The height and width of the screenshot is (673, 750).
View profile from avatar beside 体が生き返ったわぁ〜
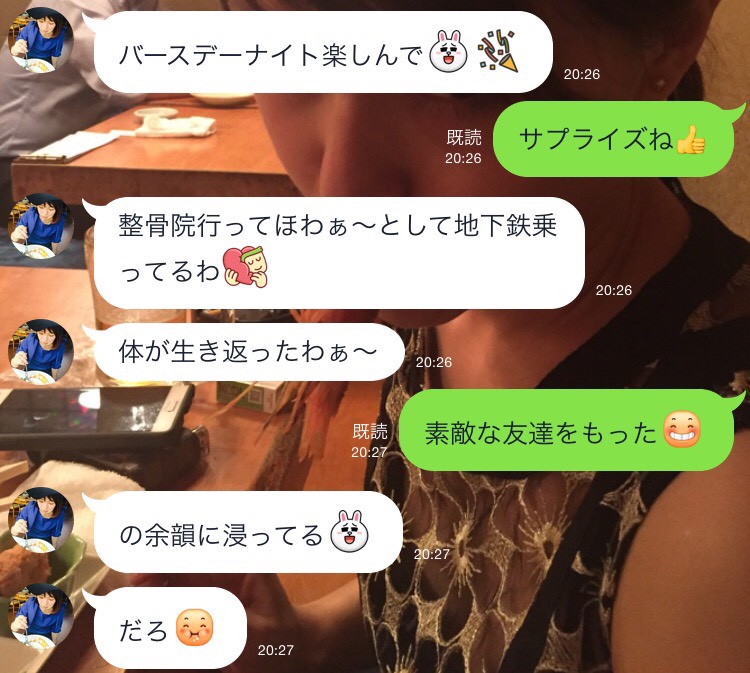[41, 352]
